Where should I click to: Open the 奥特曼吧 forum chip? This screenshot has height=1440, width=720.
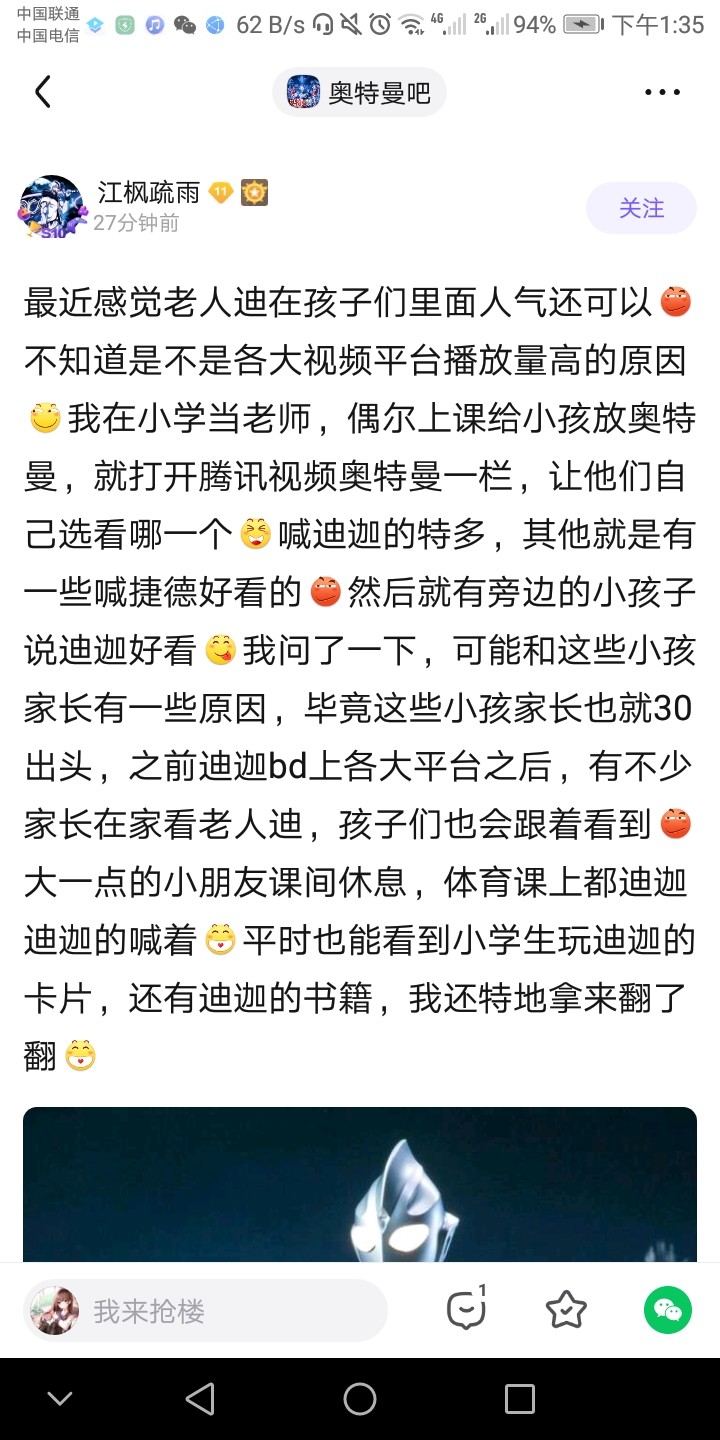pos(359,93)
